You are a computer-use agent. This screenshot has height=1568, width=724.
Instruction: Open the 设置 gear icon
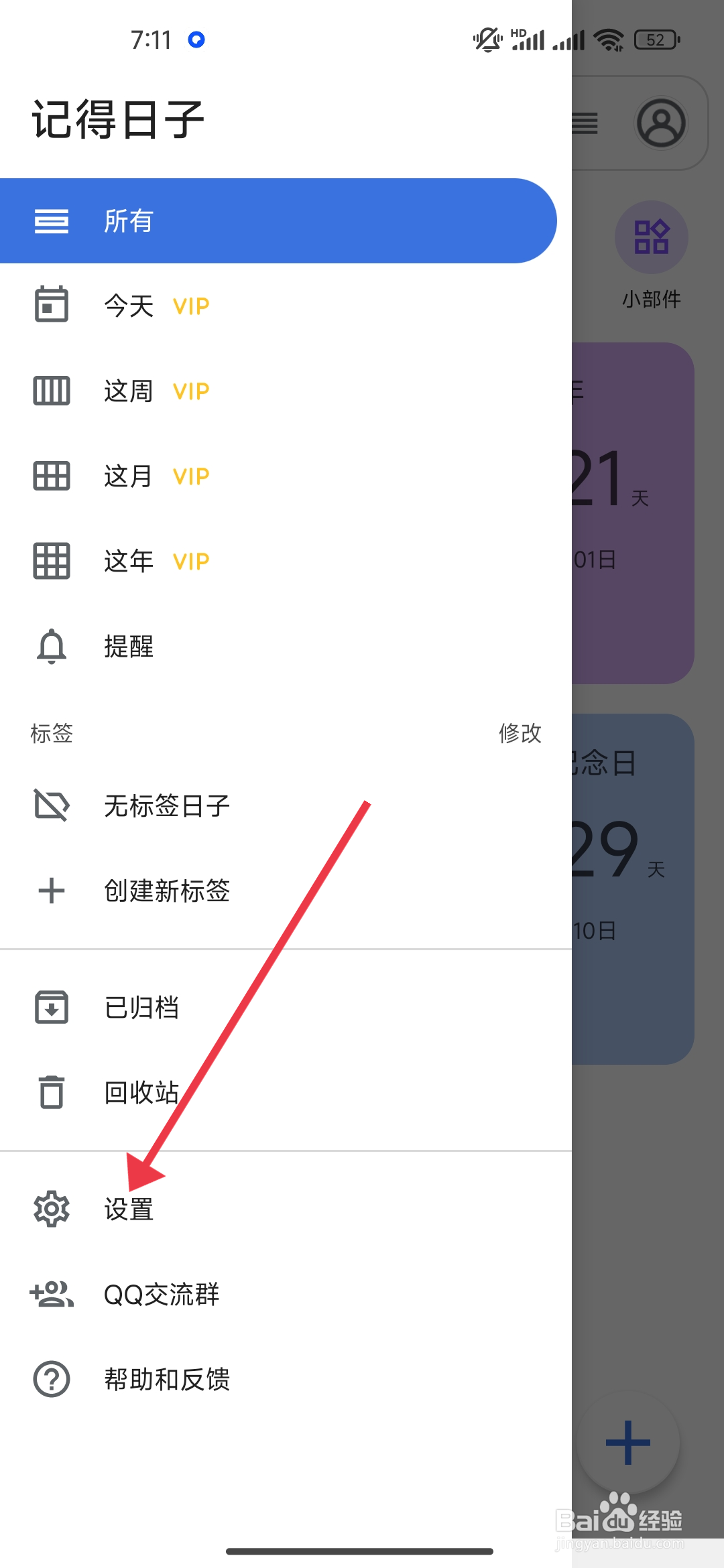tap(52, 1210)
